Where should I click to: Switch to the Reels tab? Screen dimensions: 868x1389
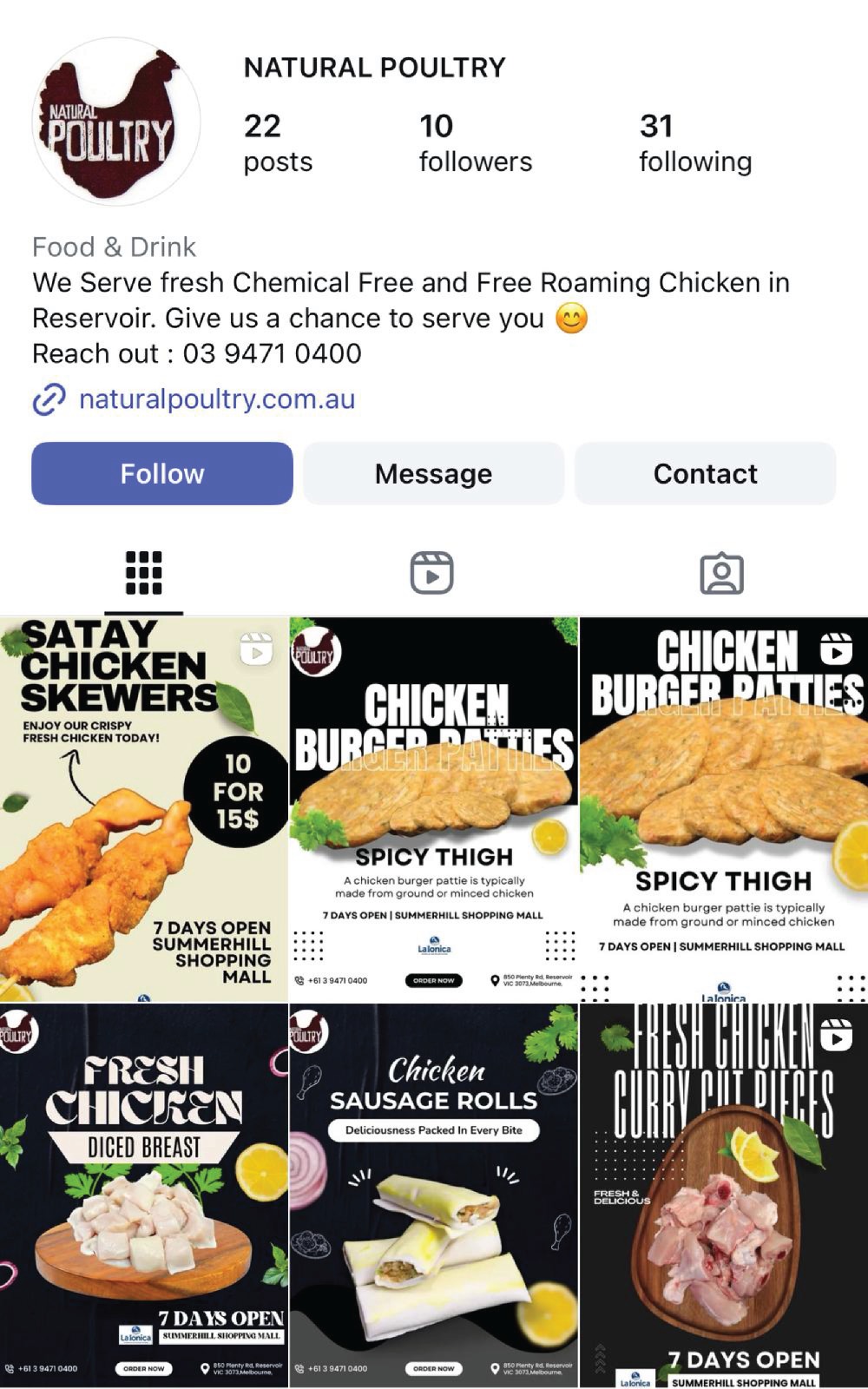pyautogui.click(x=431, y=573)
